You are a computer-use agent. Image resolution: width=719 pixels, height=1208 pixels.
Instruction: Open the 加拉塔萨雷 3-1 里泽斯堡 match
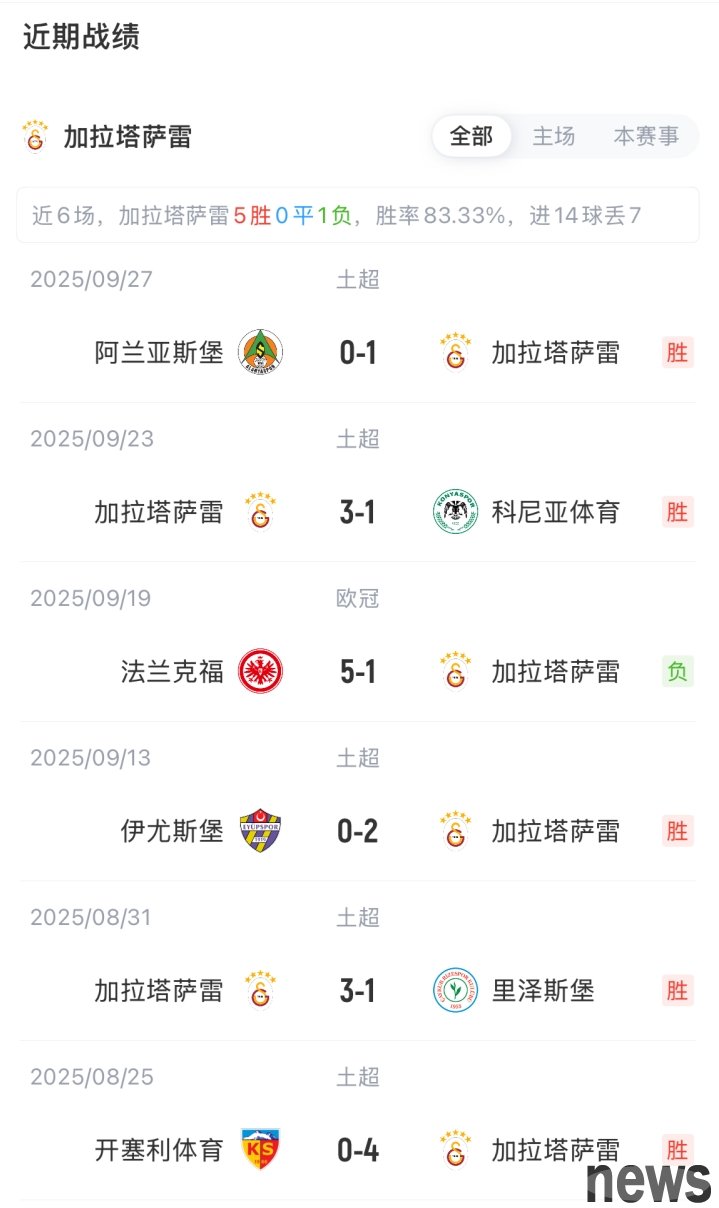[x=358, y=991]
